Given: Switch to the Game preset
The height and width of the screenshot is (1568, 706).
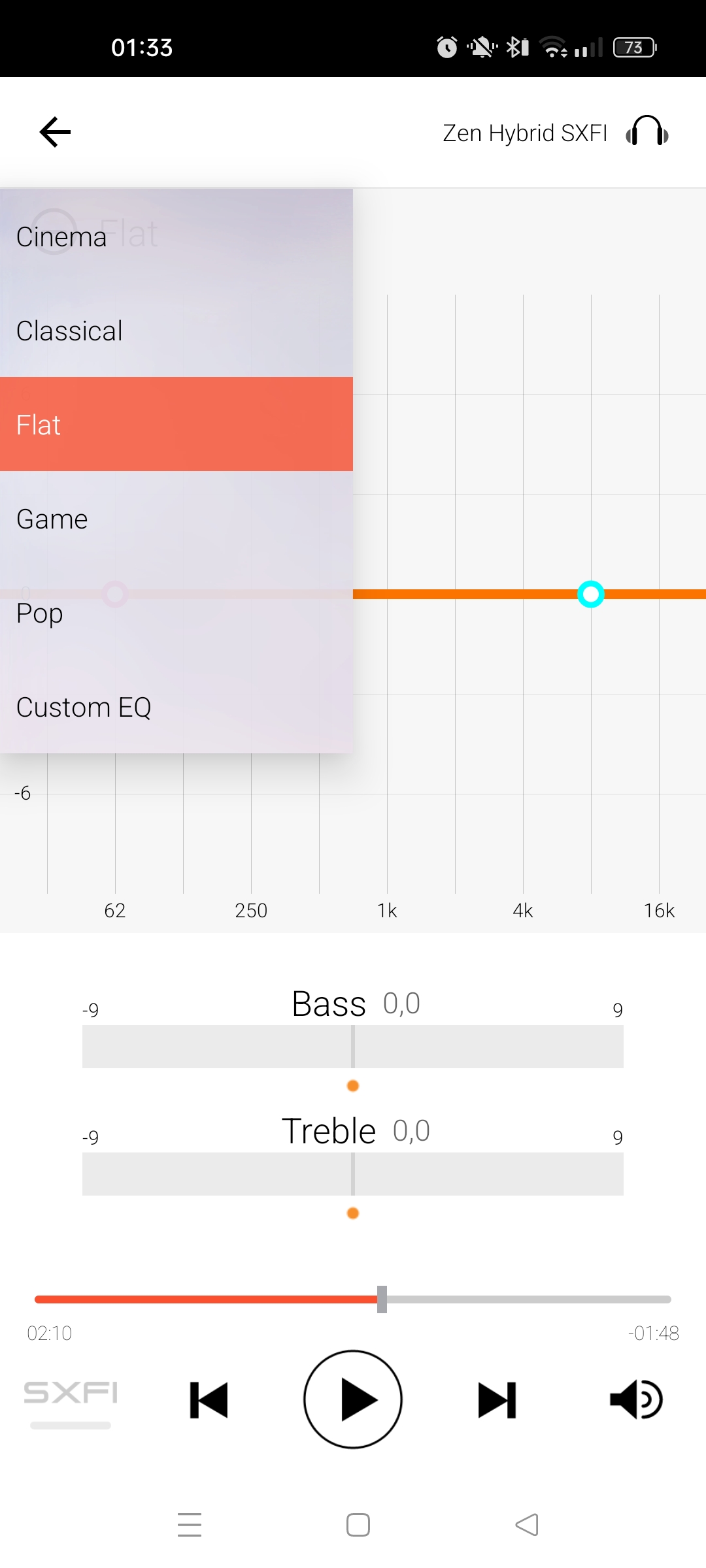Looking at the screenshot, I should pyautogui.click(x=176, y=519).
